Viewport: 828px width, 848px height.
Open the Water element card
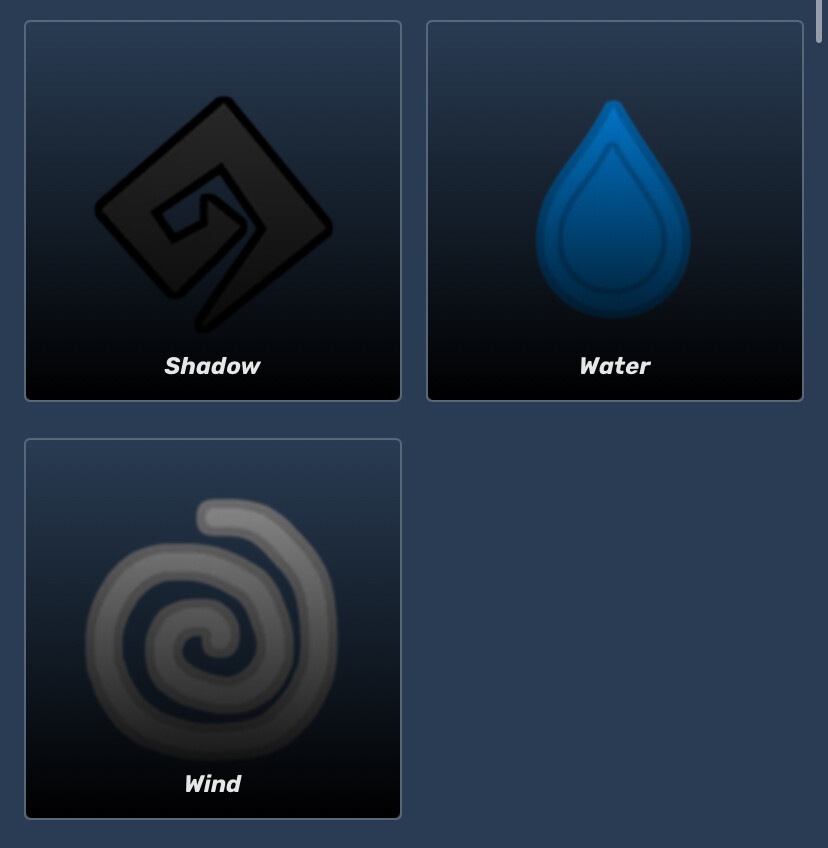tap(614, 211)
